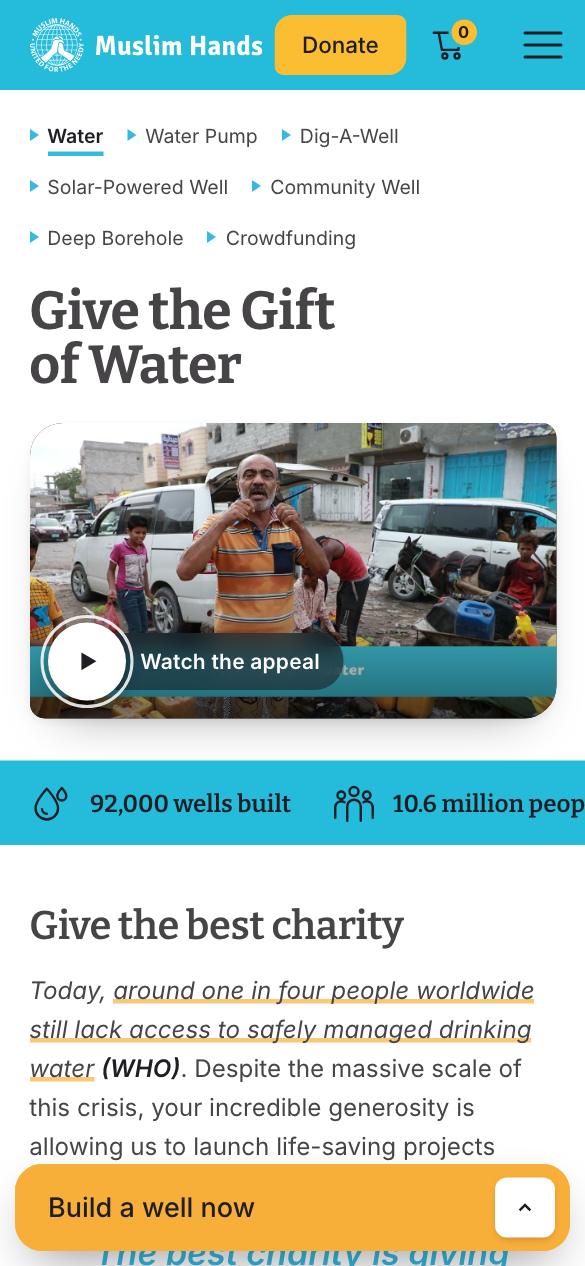Open the hamburger menu
The image size is (585, 1266).
point(542,45)
